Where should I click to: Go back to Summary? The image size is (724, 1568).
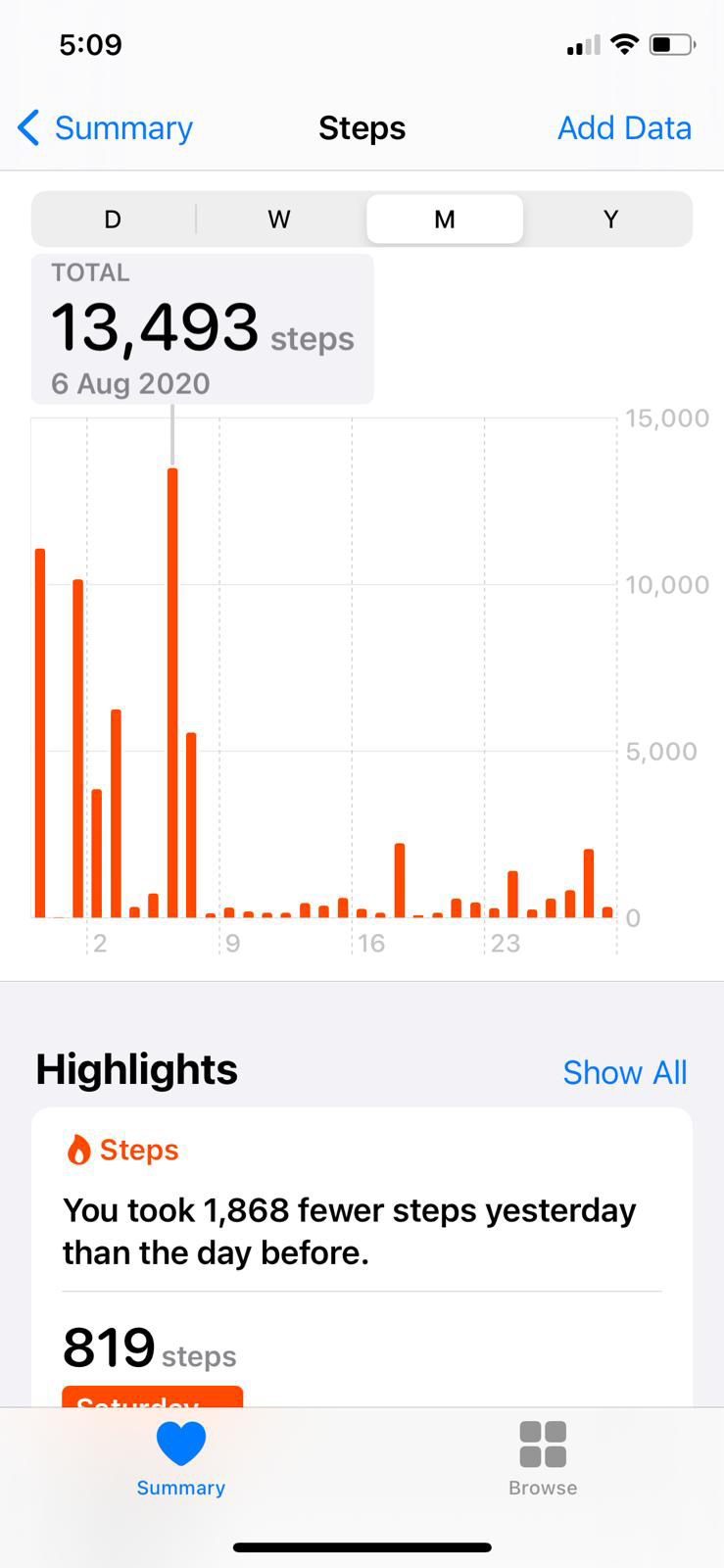pos(106,128)
